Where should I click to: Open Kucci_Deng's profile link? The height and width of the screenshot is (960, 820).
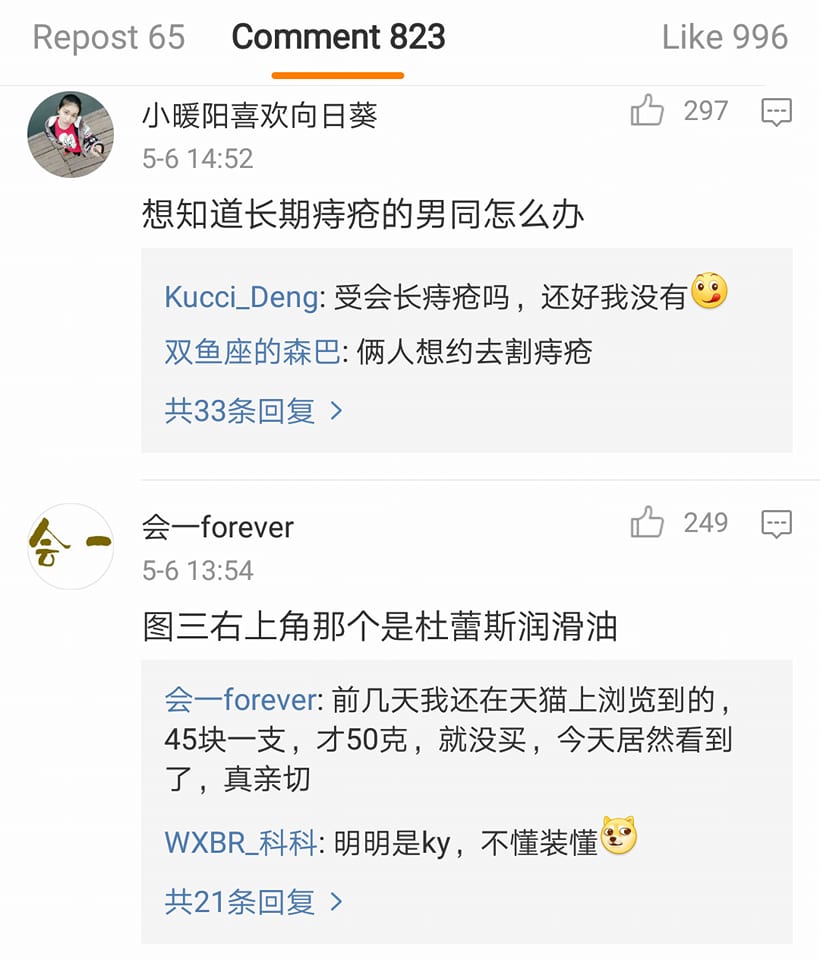tap(241, 297)
